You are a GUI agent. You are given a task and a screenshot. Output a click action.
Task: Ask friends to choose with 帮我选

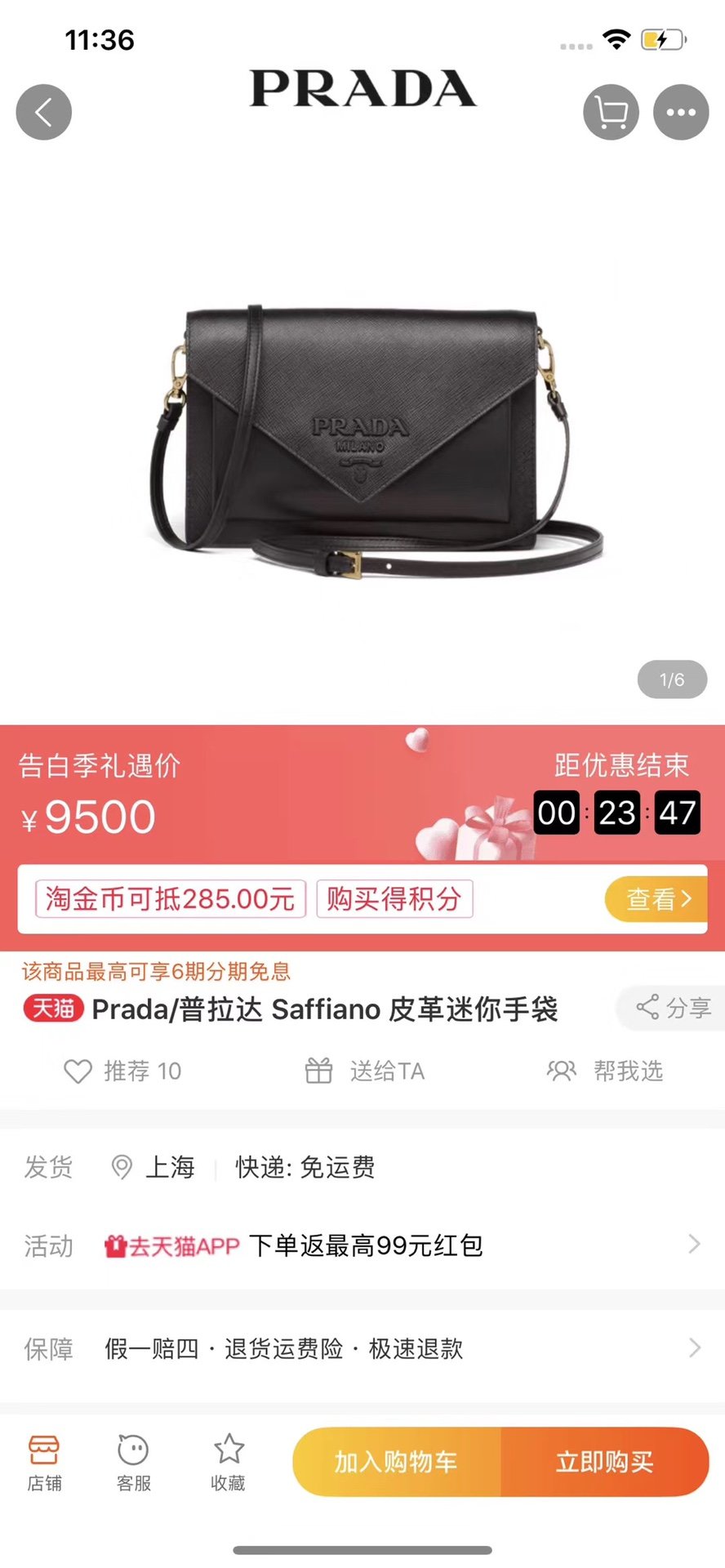tap(605, 1071)
